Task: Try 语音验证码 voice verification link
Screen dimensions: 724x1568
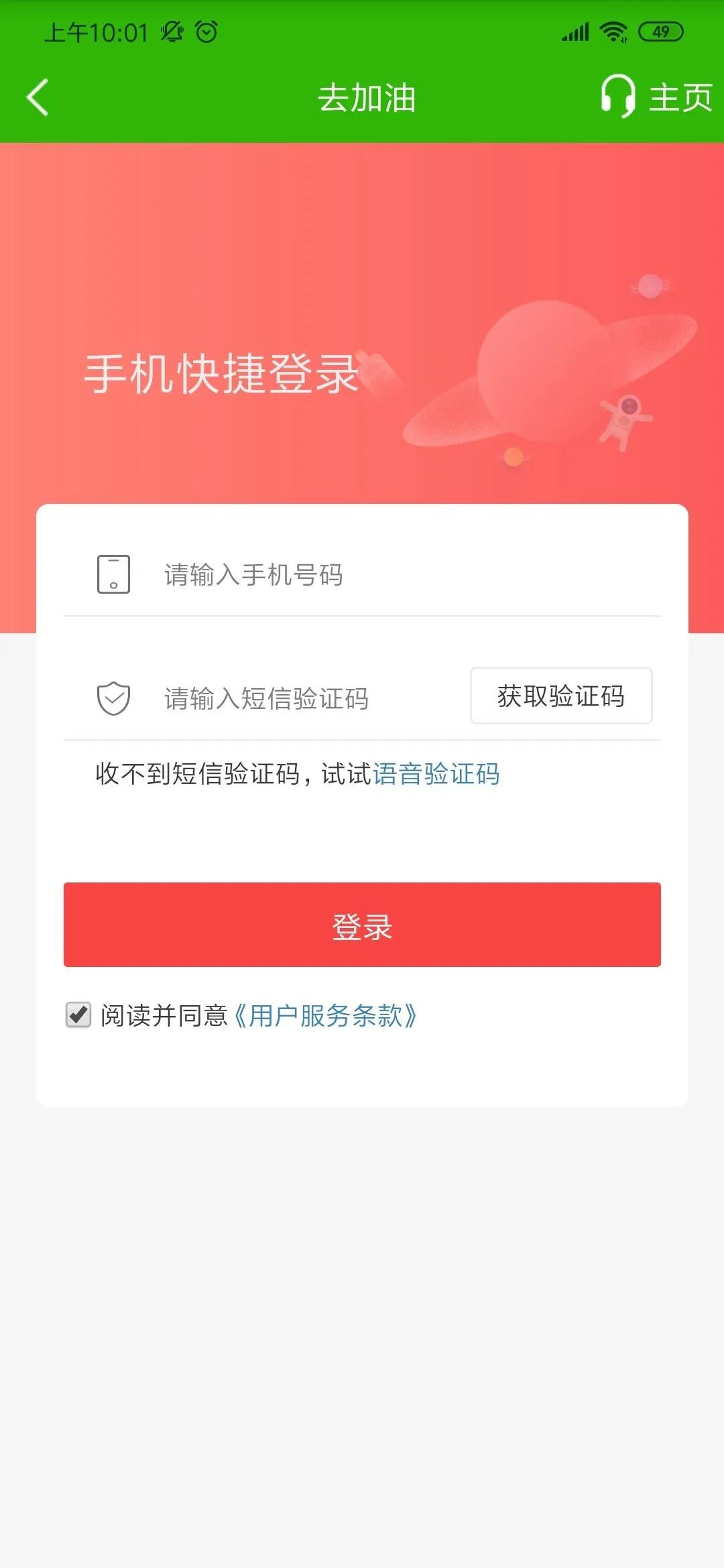Action: tap(436, 774)
